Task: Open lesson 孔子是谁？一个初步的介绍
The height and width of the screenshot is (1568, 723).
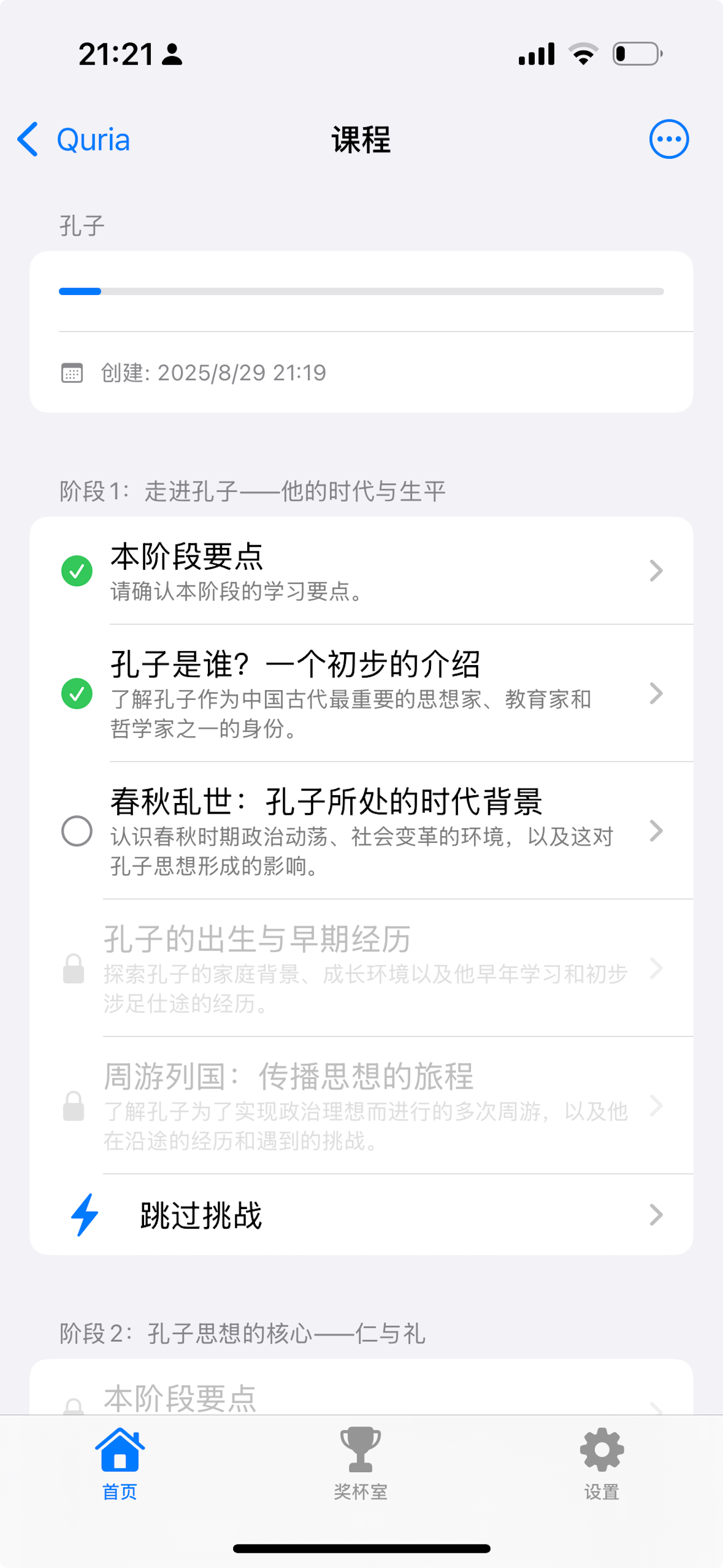Action: click(361, 693)
